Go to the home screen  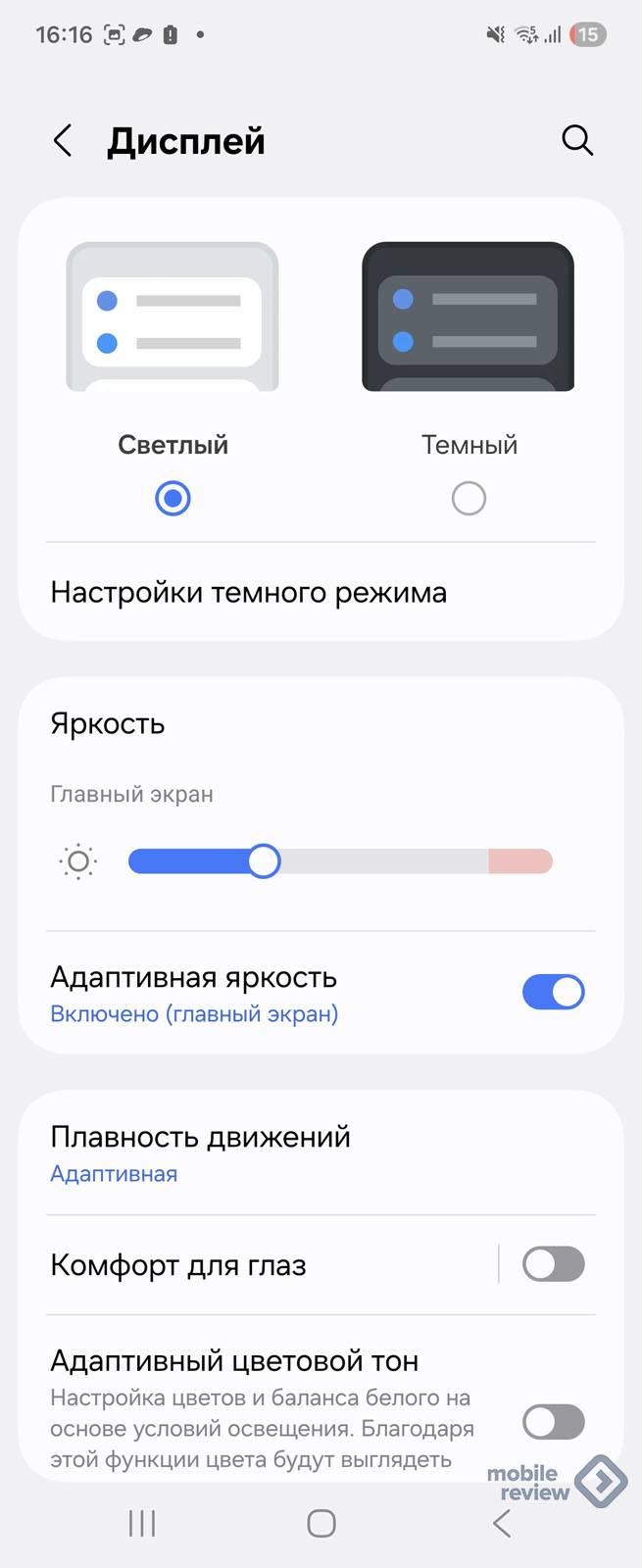321,1523
